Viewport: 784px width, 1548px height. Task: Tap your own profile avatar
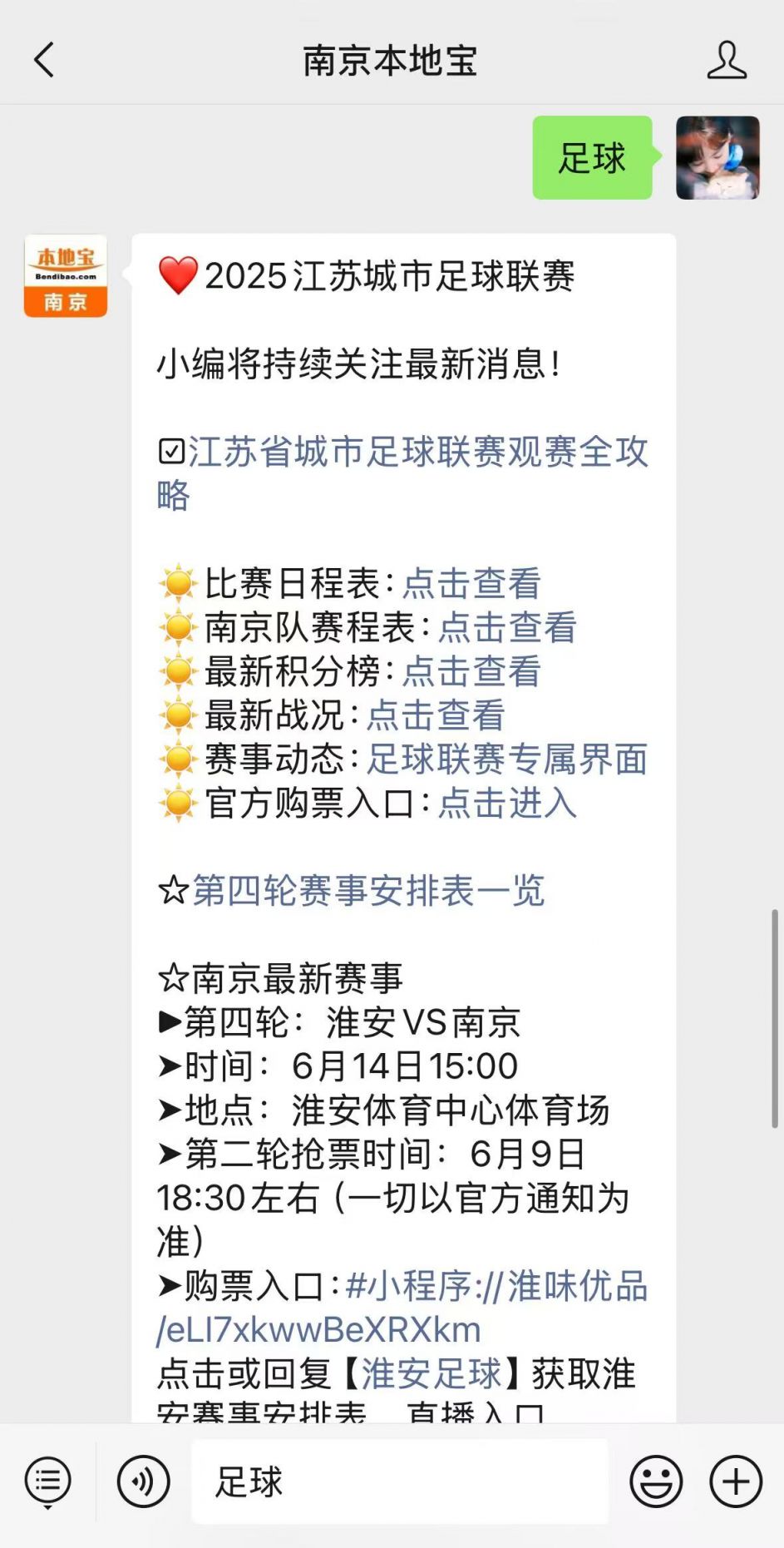coord(717,157)
